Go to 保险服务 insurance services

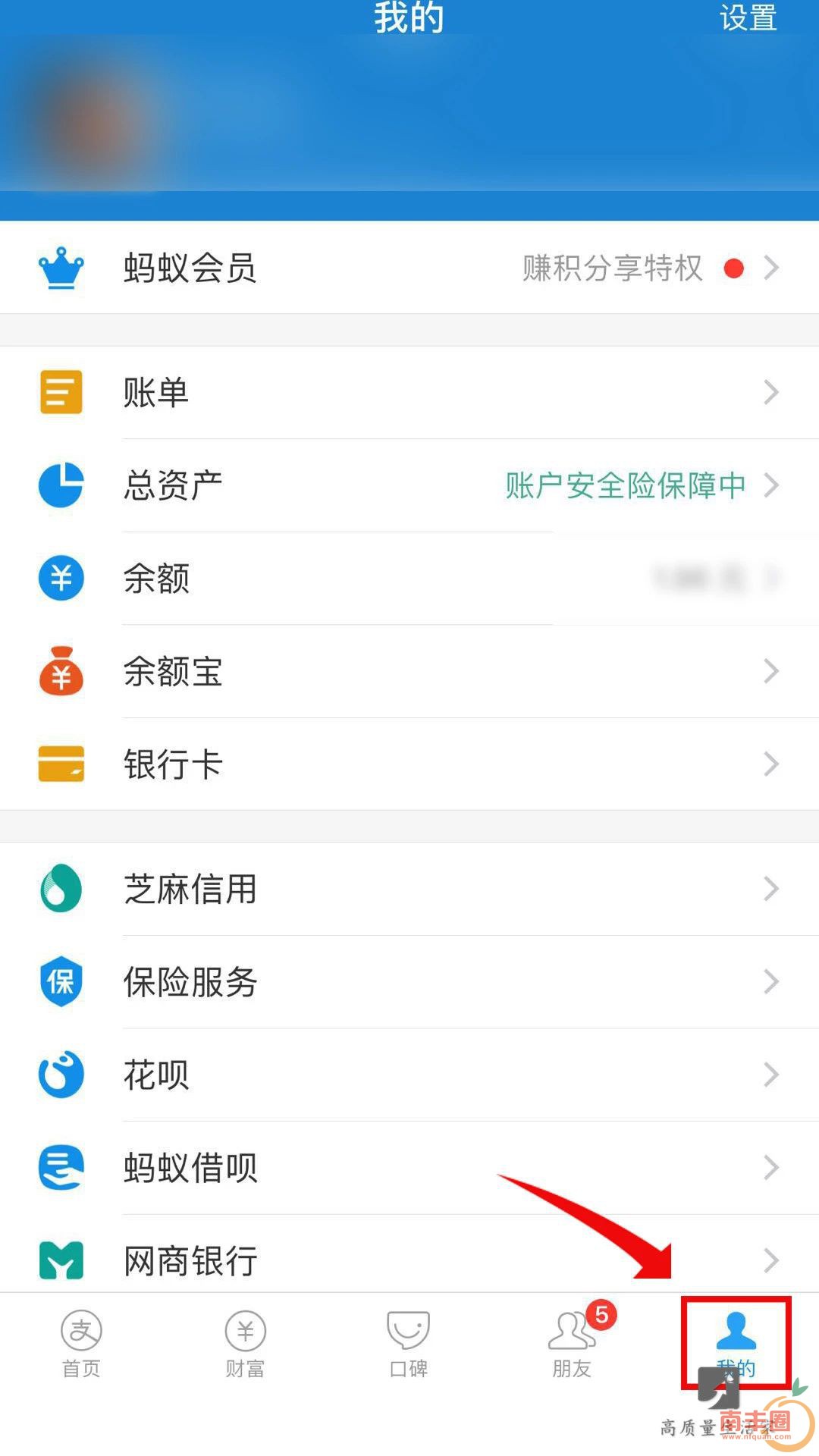409,982
